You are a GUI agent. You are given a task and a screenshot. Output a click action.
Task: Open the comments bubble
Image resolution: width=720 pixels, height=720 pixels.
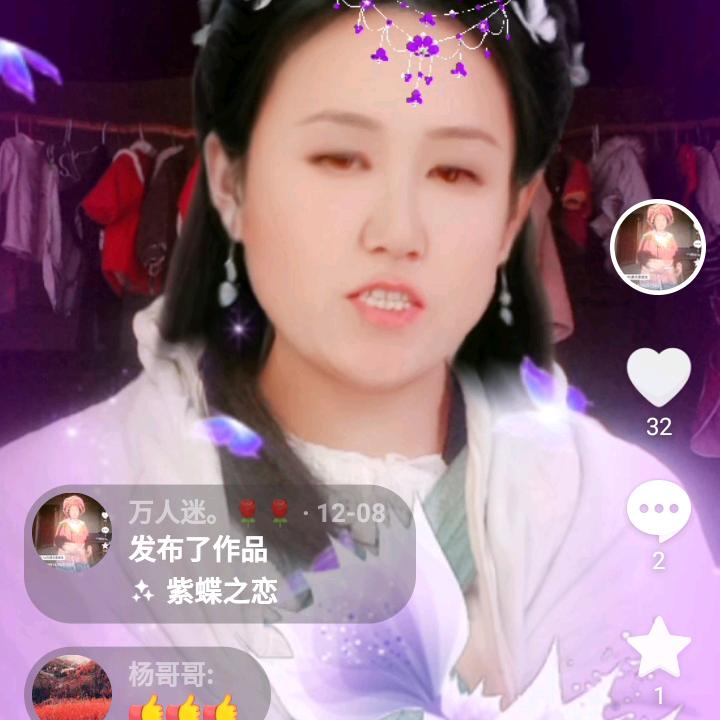pos(658,510)
